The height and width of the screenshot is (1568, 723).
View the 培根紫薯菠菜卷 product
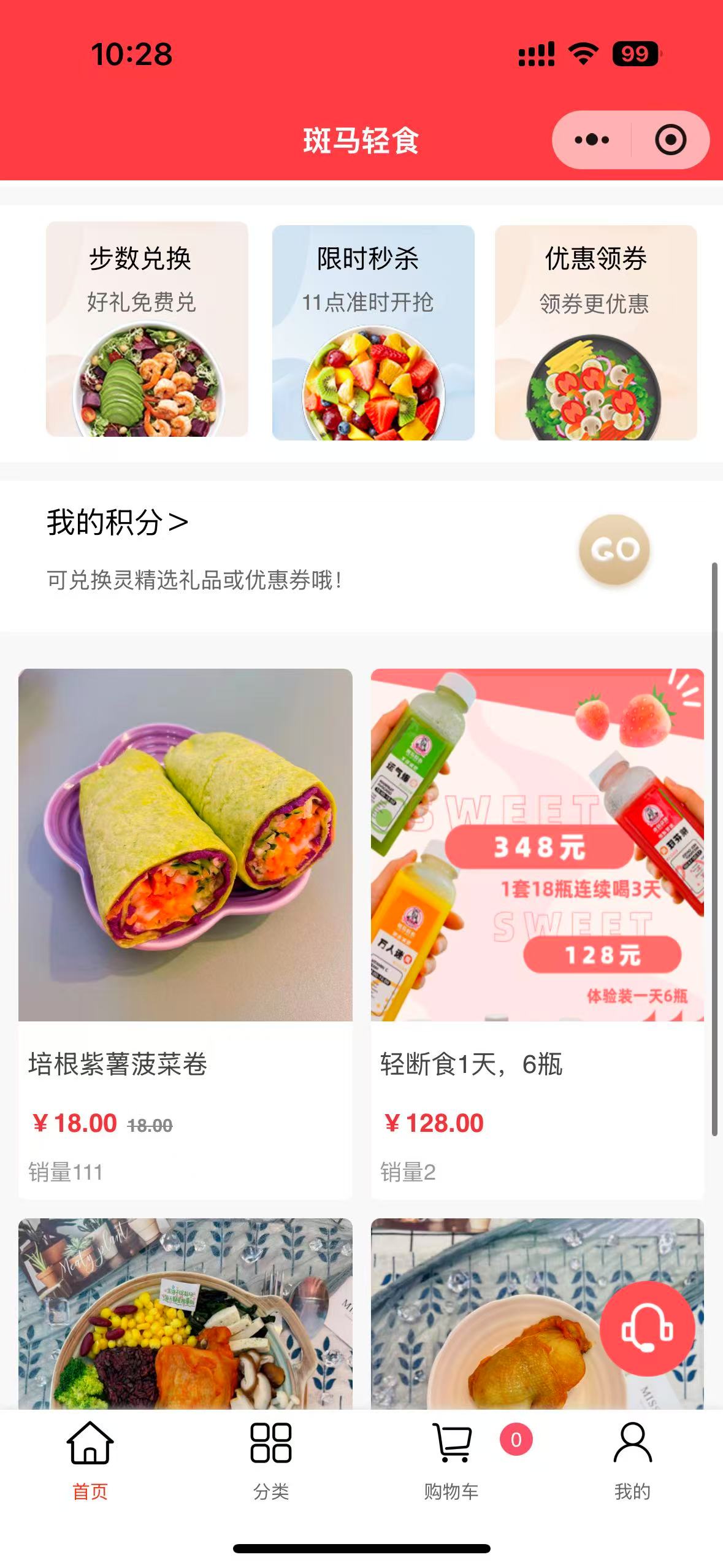[185, 932]
